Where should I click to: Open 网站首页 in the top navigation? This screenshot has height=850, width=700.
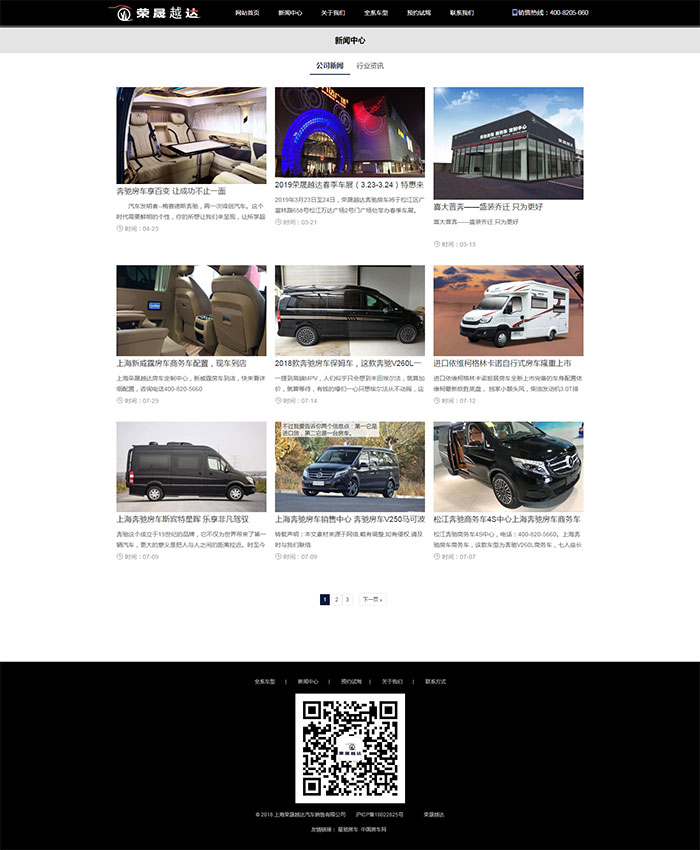click(247, 13)
